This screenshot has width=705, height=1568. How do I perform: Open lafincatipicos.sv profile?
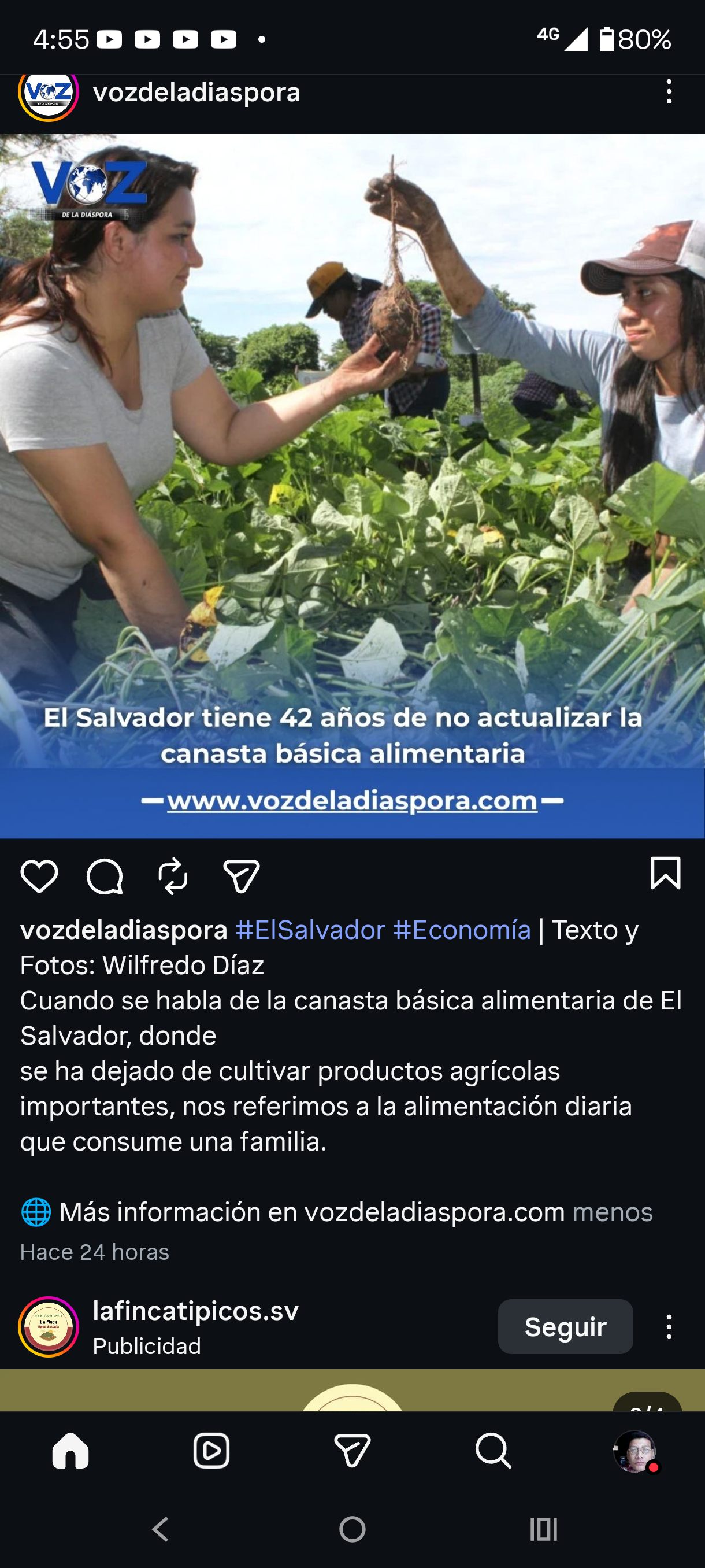coord(195,1311)
